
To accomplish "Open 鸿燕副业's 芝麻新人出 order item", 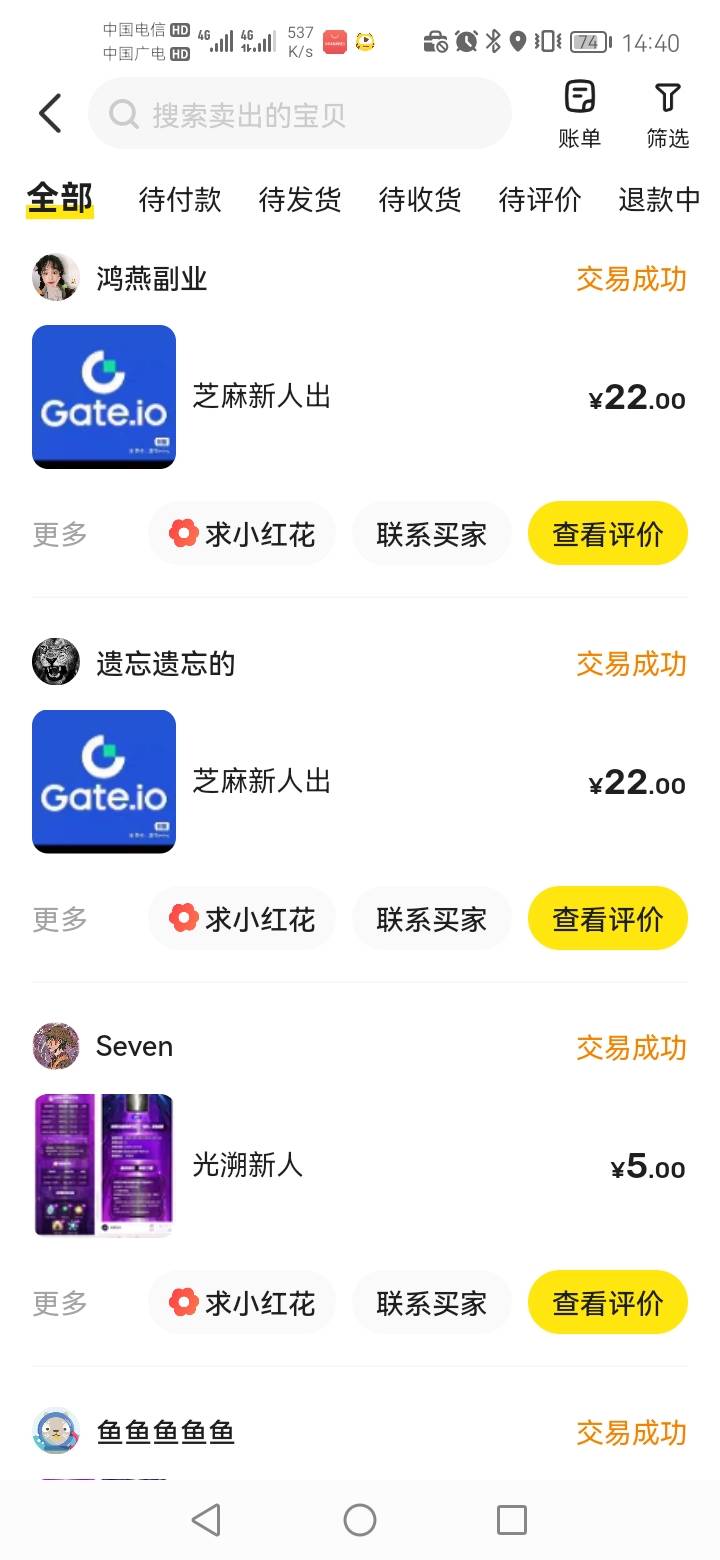I will [360, 397].
